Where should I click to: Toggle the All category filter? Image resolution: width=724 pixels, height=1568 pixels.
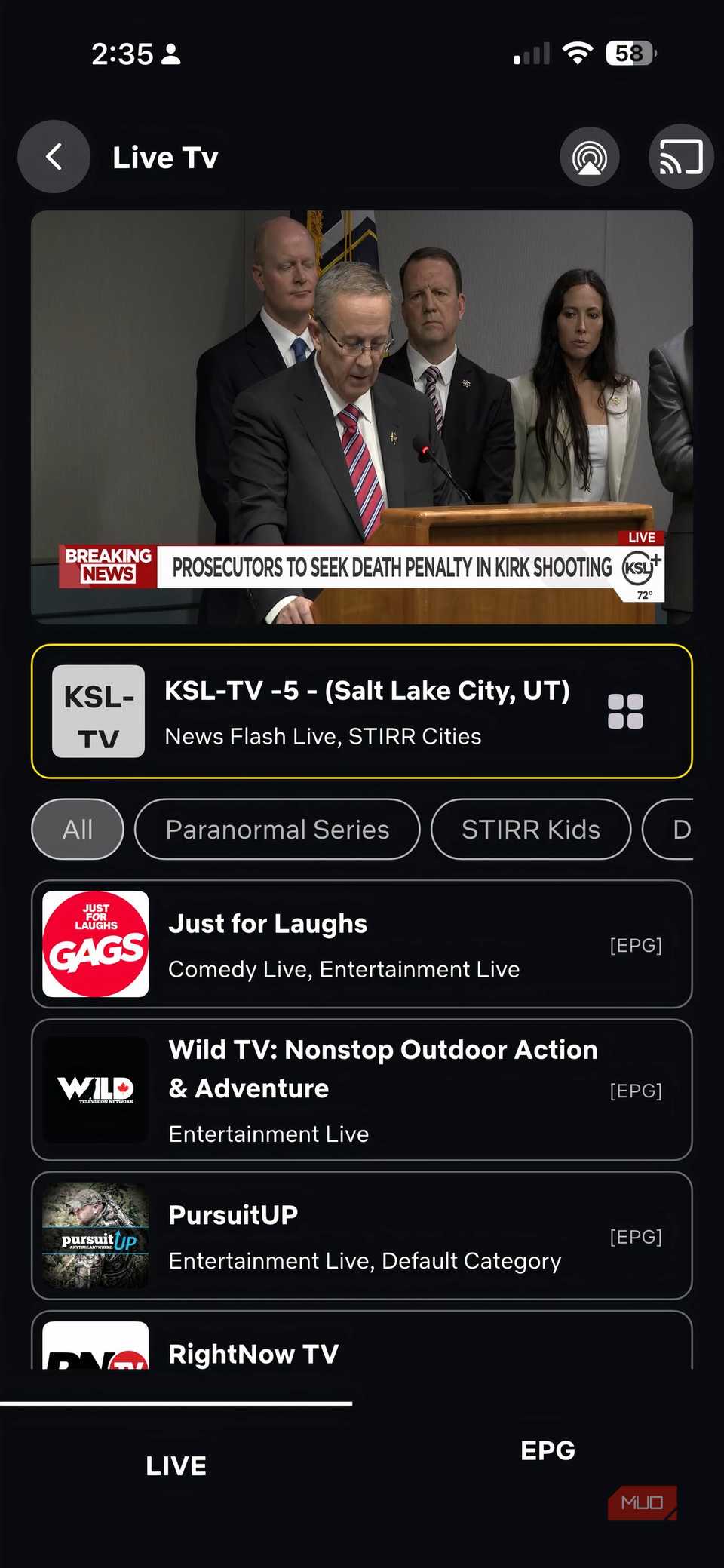[x=77, y=830]
